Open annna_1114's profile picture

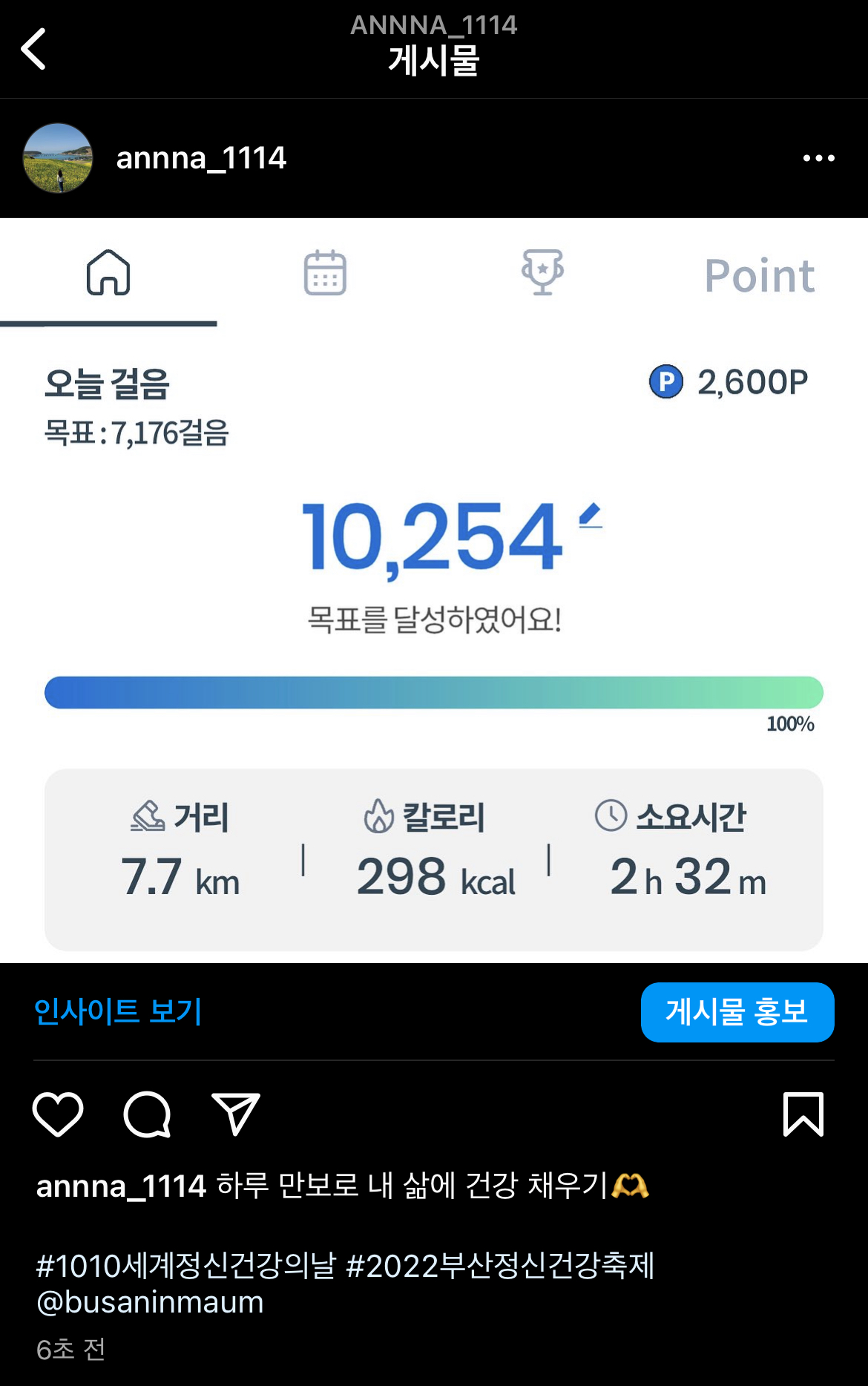pyautogui.click(x=58, y=158)
